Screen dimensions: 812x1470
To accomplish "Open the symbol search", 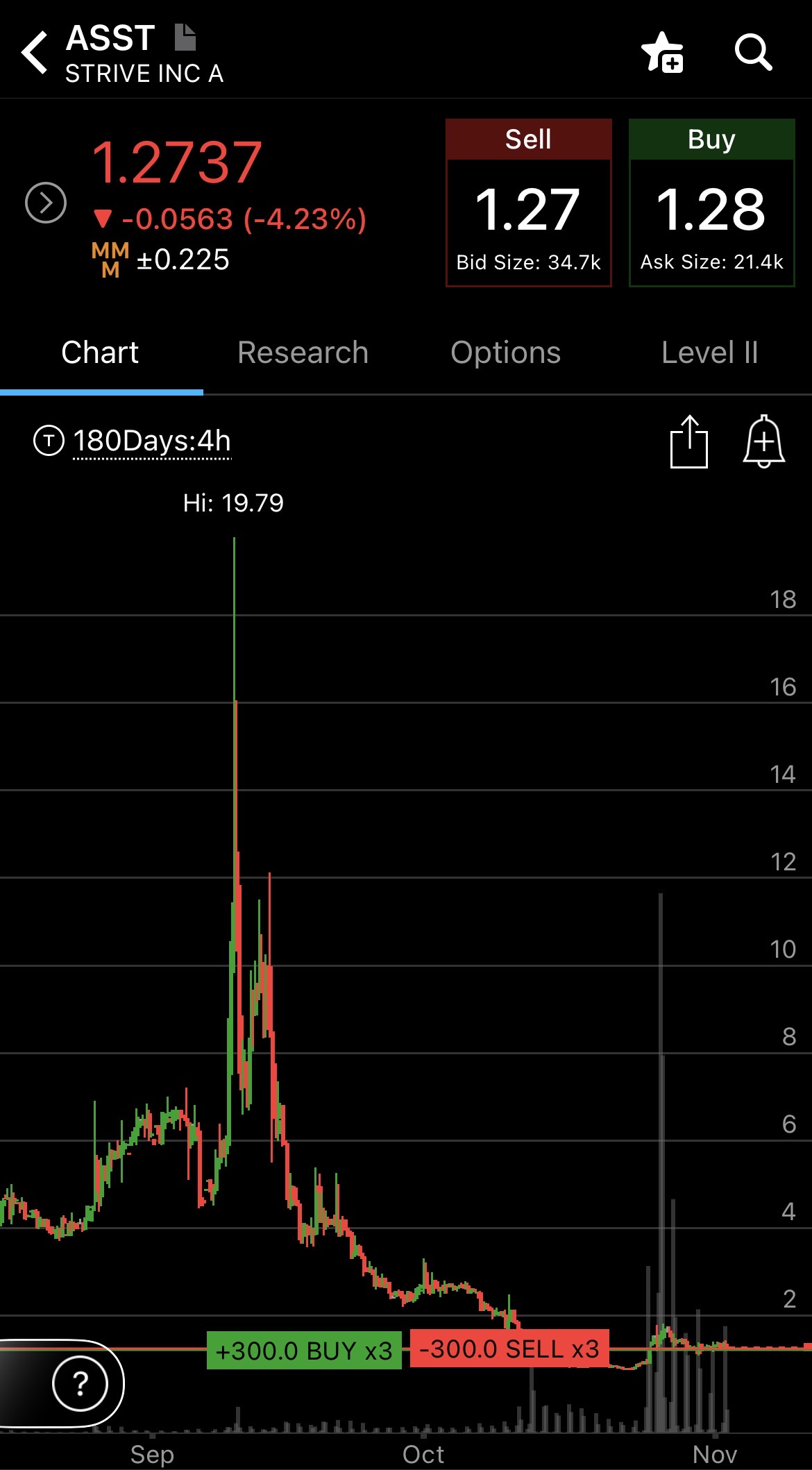I will click(x=753, y=53).
